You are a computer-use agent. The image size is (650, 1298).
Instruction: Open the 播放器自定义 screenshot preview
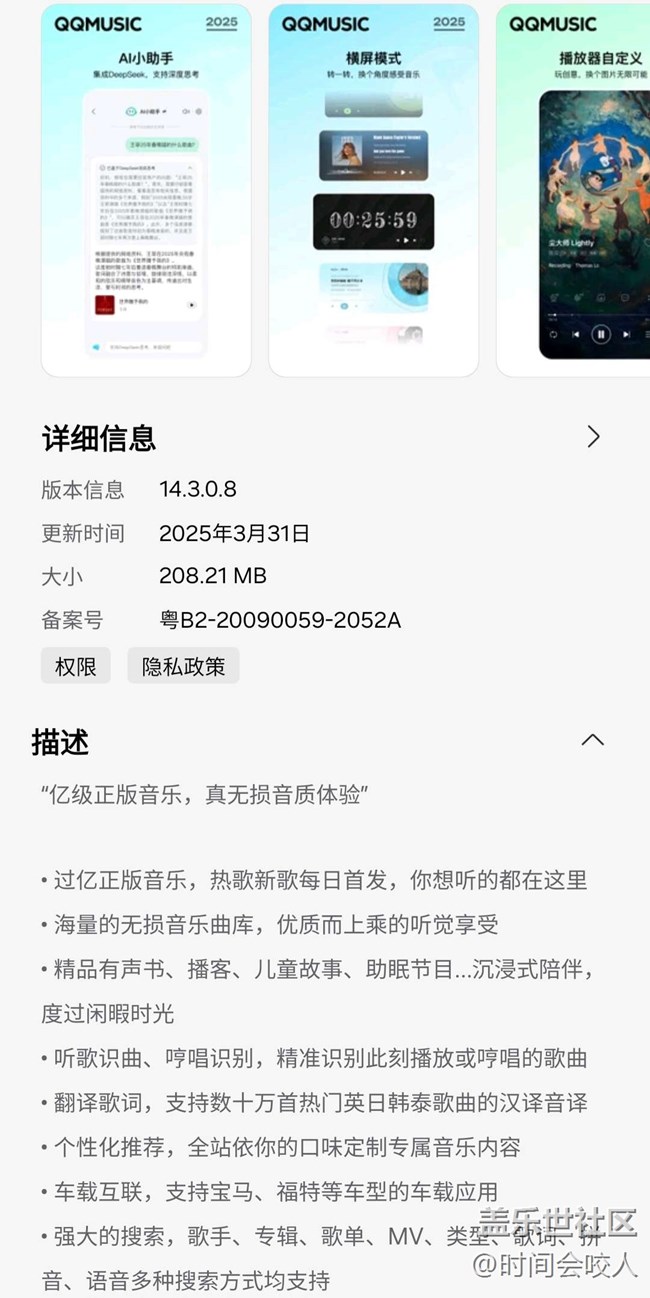573,190
